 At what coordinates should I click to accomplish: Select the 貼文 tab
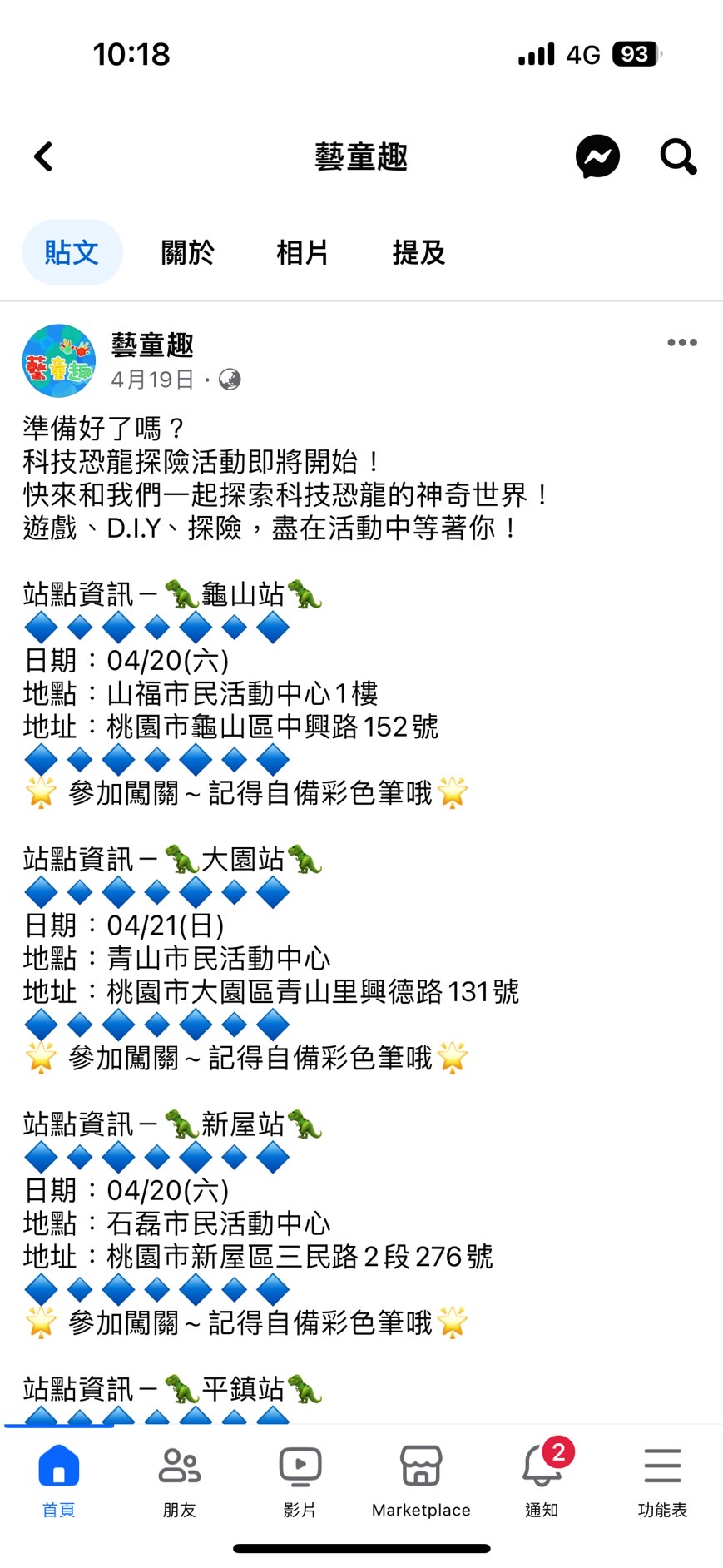point(72,252)
